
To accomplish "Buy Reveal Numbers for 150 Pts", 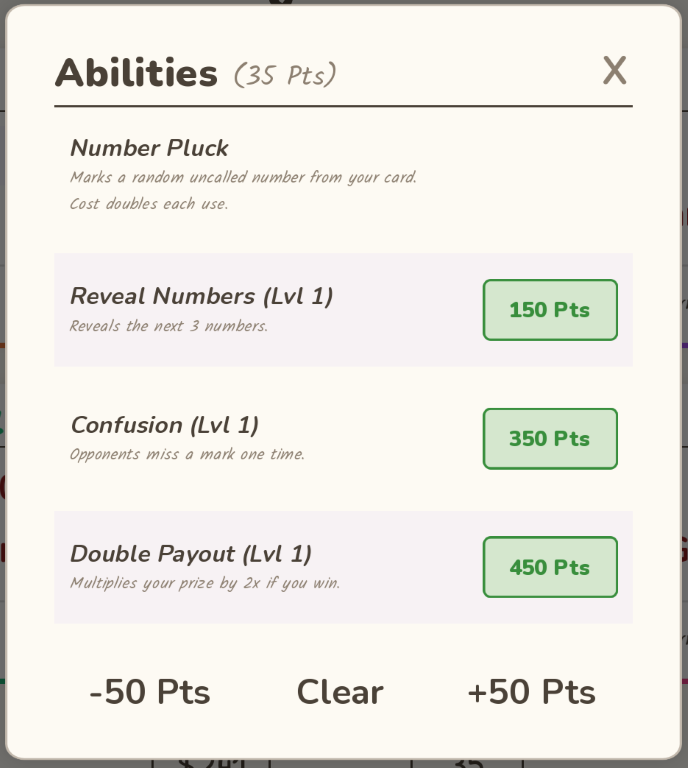I will pyautogui.click(x=550, y=310).
